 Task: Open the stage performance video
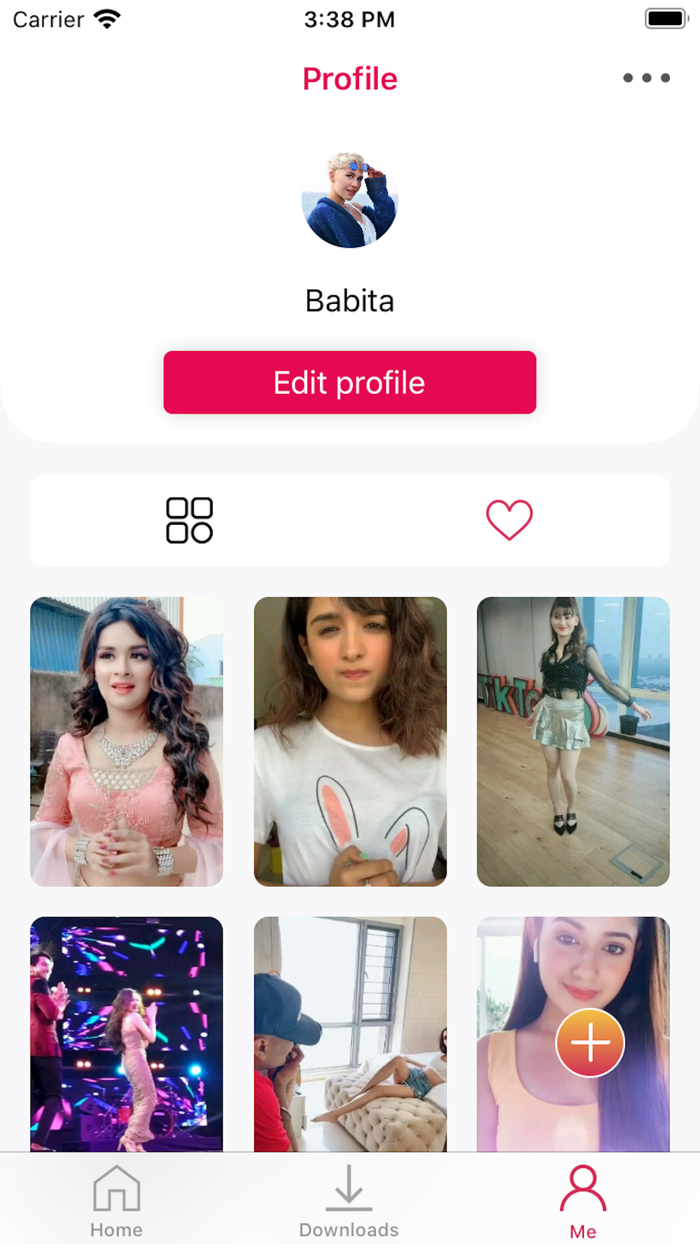coord(126,1034)
